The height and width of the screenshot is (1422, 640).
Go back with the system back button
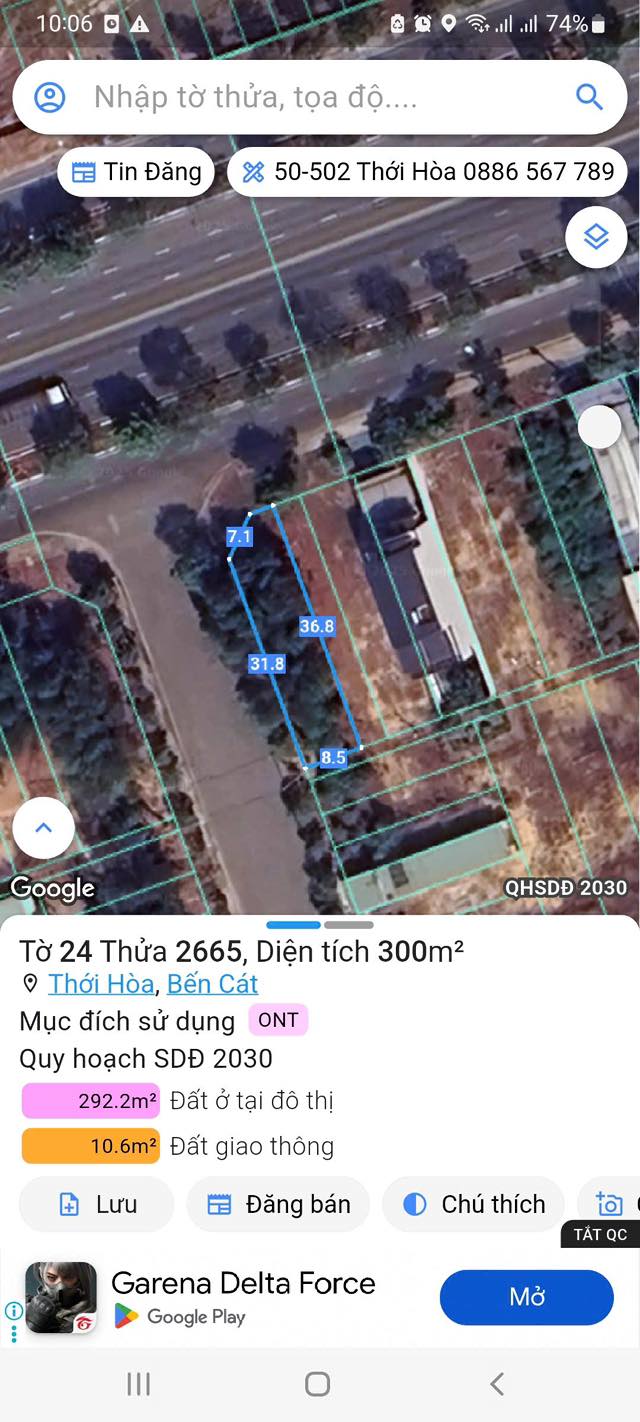tap(497, 1384)
